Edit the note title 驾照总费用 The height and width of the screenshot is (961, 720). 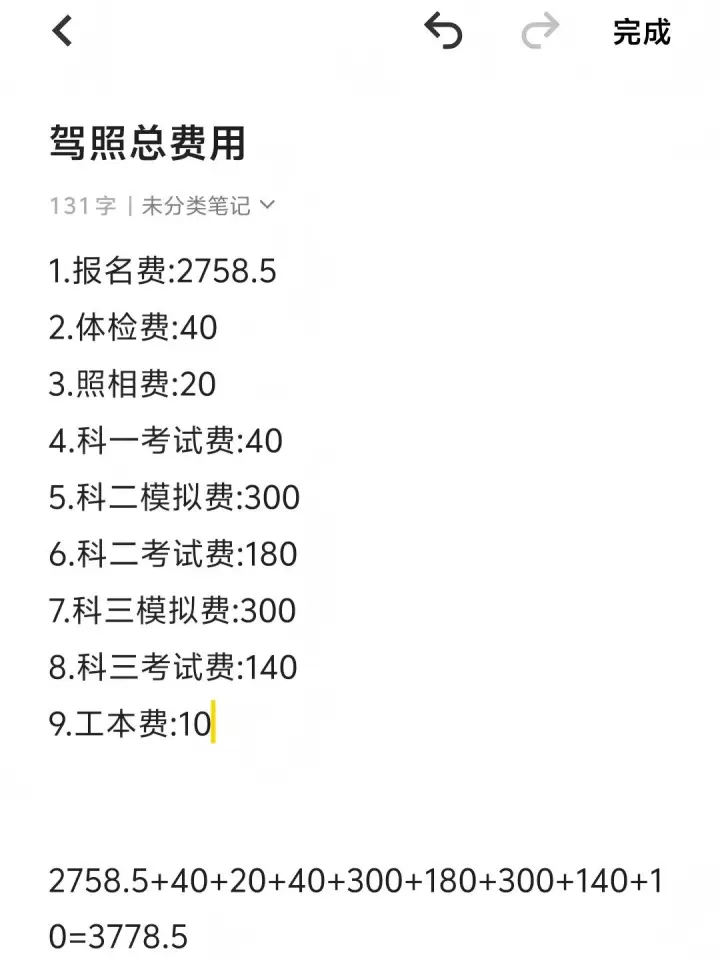click(x=148, y=145)
